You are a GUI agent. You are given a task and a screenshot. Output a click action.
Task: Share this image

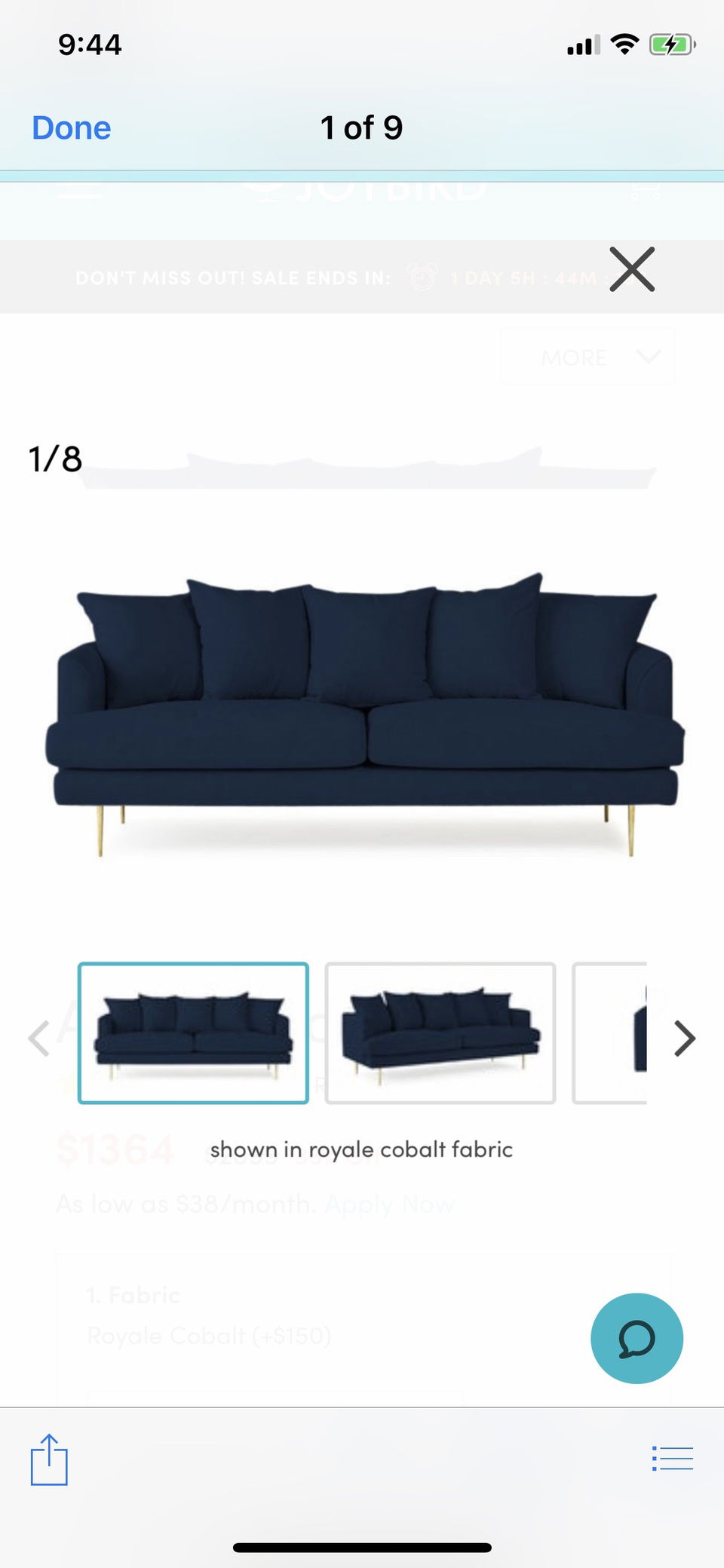coord(49,1459)
